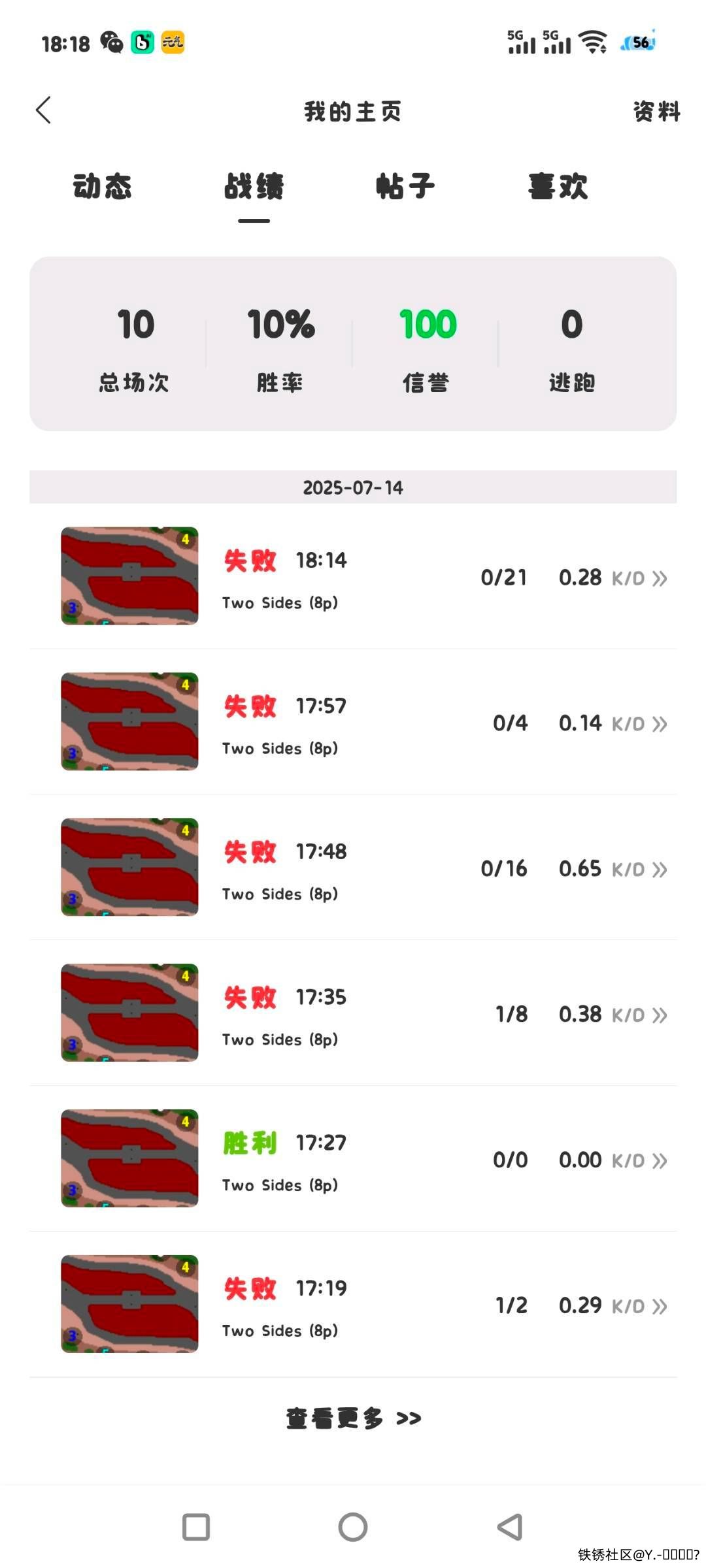
Task: Open the 18:14 lost match details
Action: point(353,576)
